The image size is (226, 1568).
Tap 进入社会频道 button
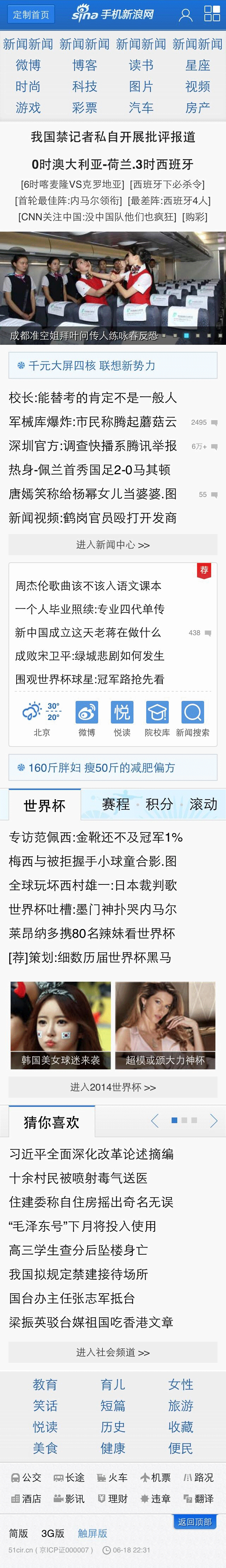click(113, 1353)
